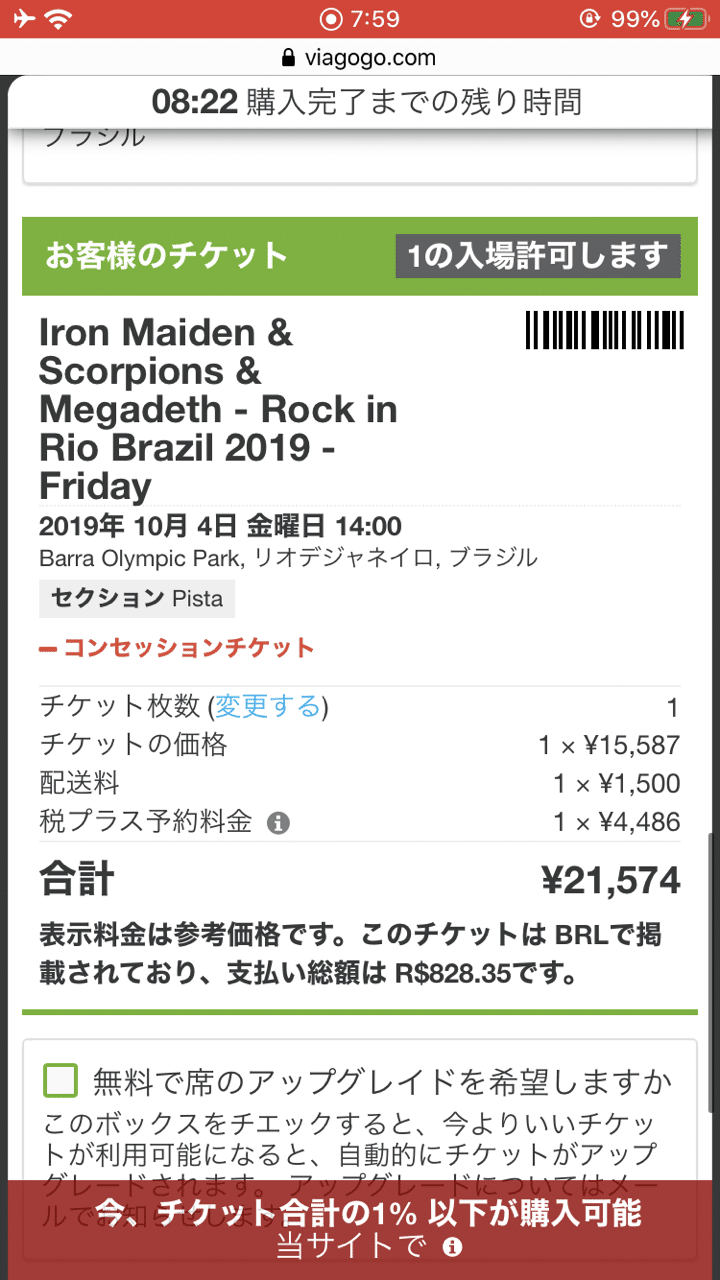
Task: Open the info icon beside 税プラス予約料金
Action: pos(279,824)
